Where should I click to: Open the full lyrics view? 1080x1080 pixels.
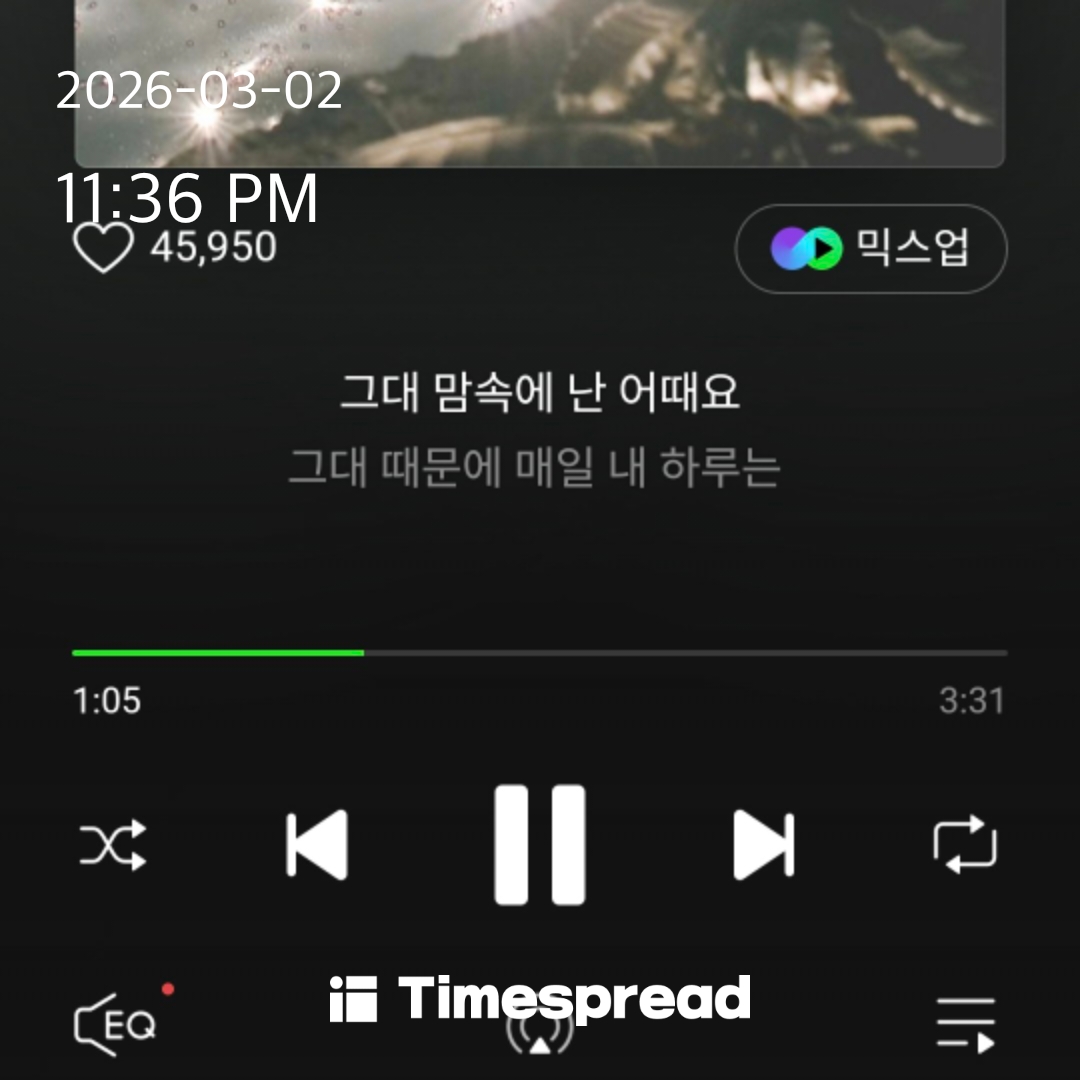point(540,430)
